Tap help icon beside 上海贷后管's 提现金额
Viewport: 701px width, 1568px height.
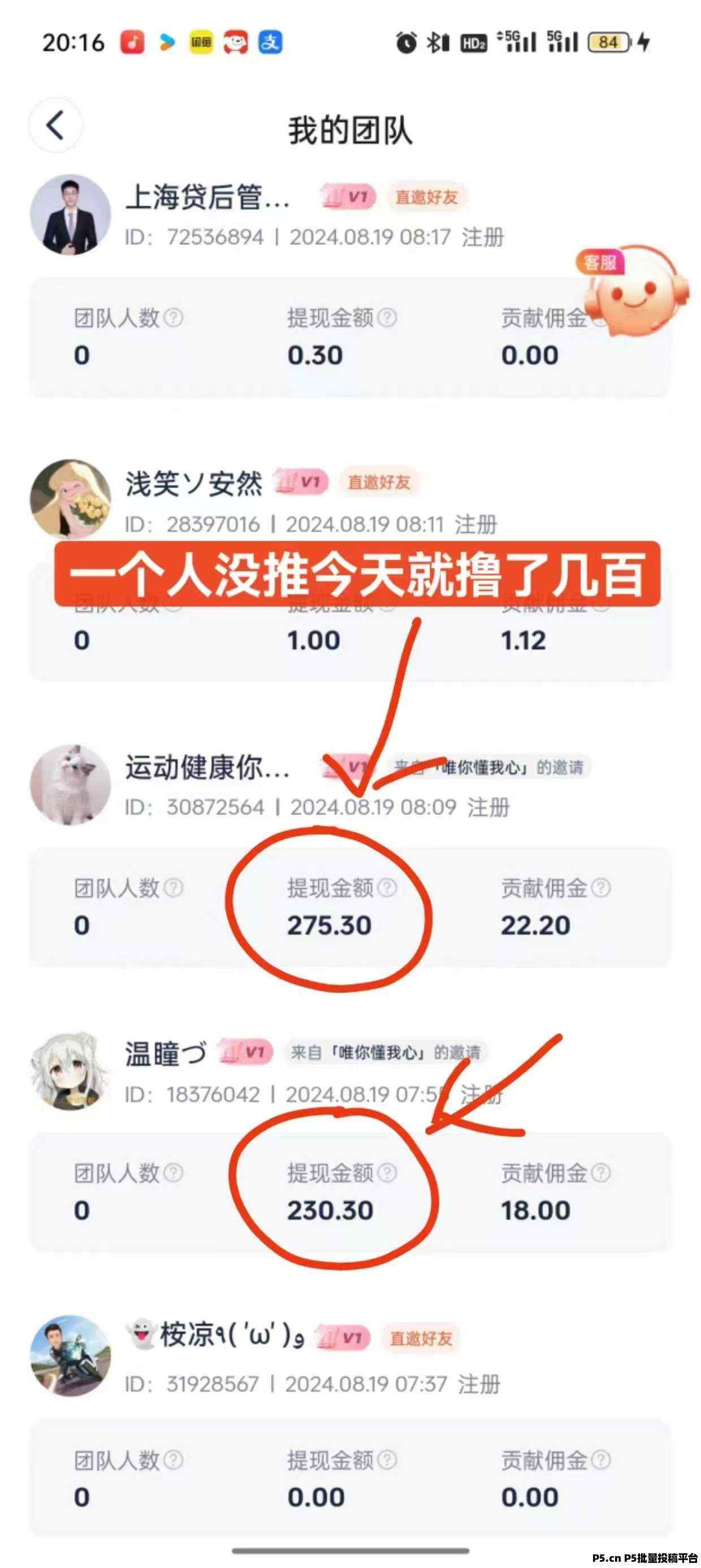[x=387, y=318]
